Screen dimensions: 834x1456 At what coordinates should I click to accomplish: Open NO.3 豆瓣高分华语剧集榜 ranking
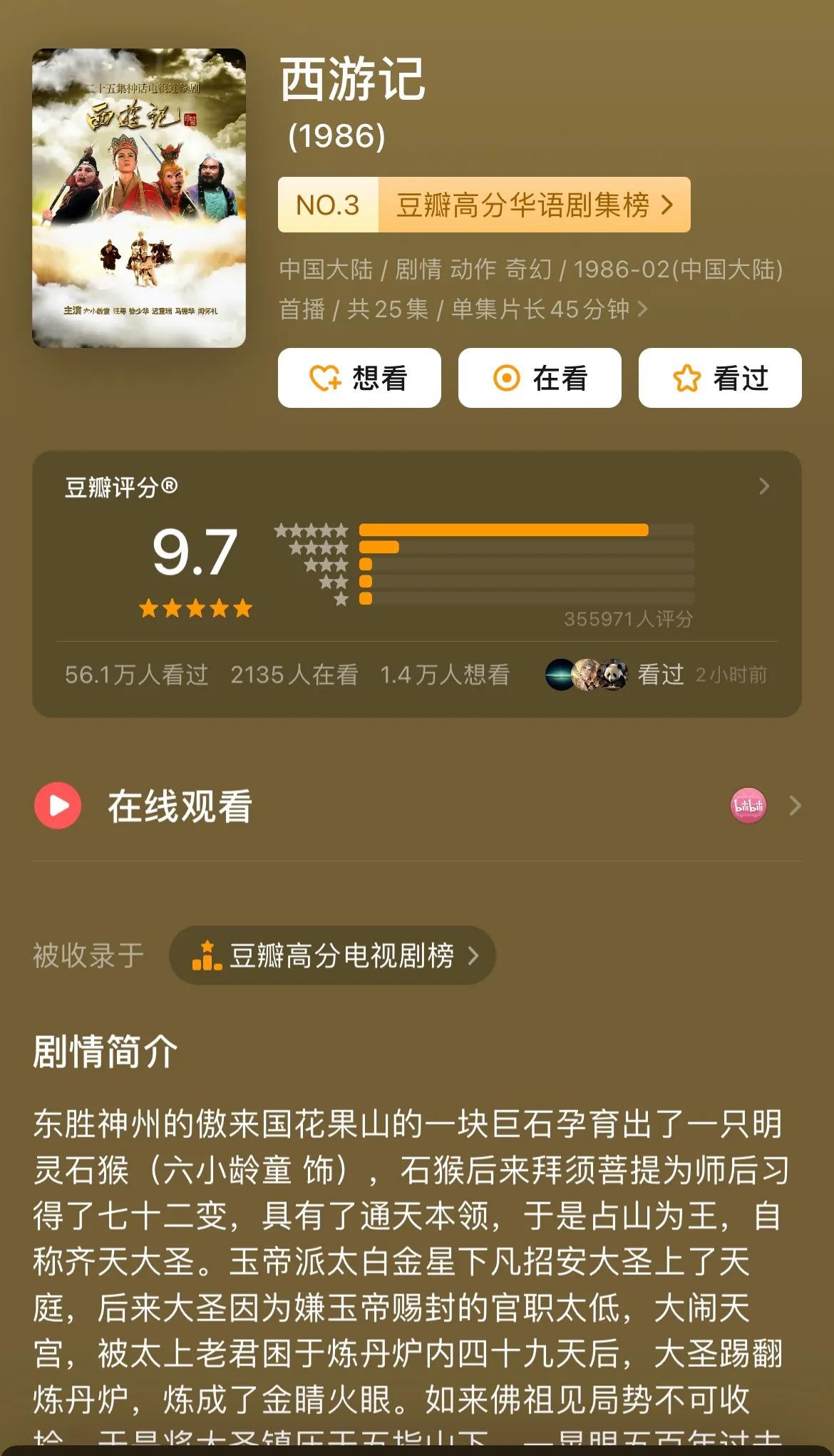click(x=484, y=205)
